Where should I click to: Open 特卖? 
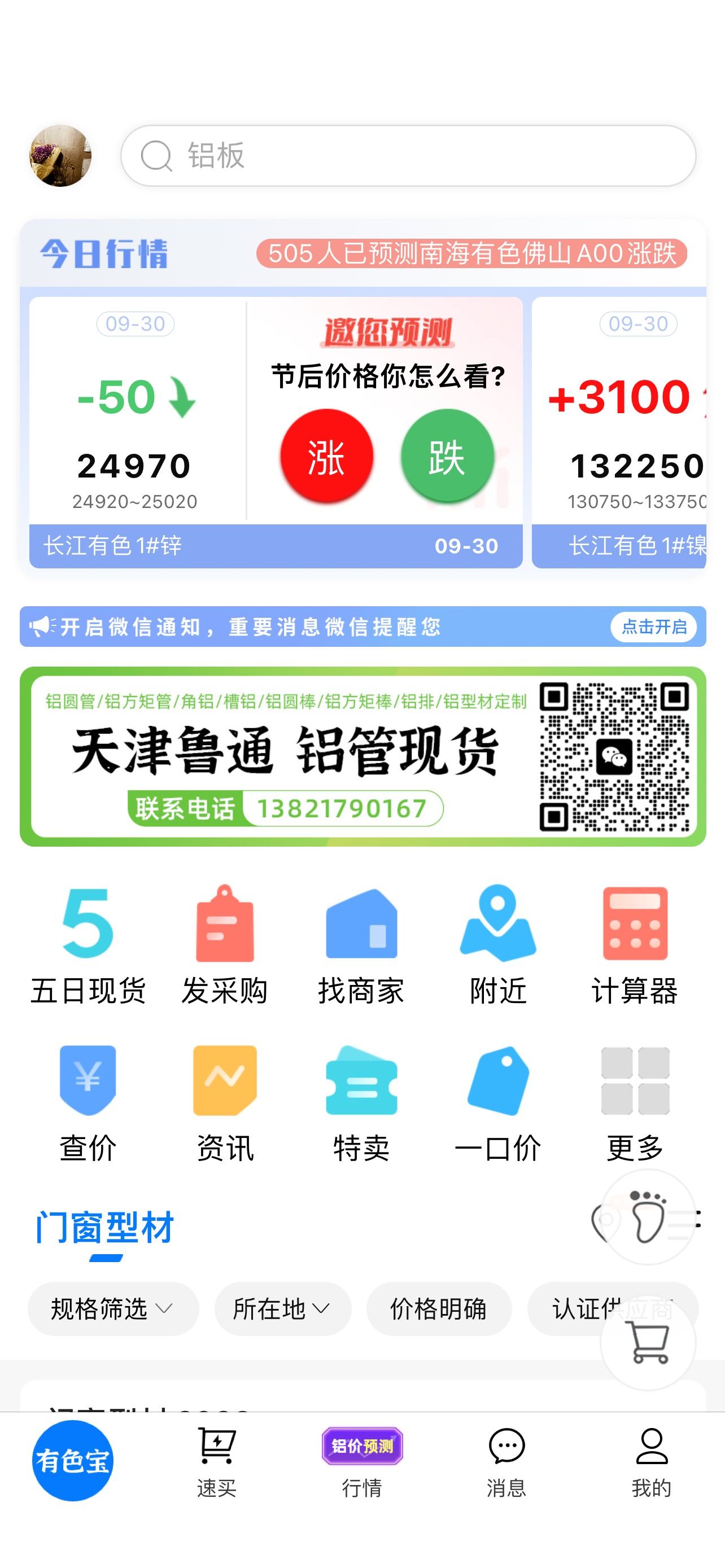point(361,1103)
